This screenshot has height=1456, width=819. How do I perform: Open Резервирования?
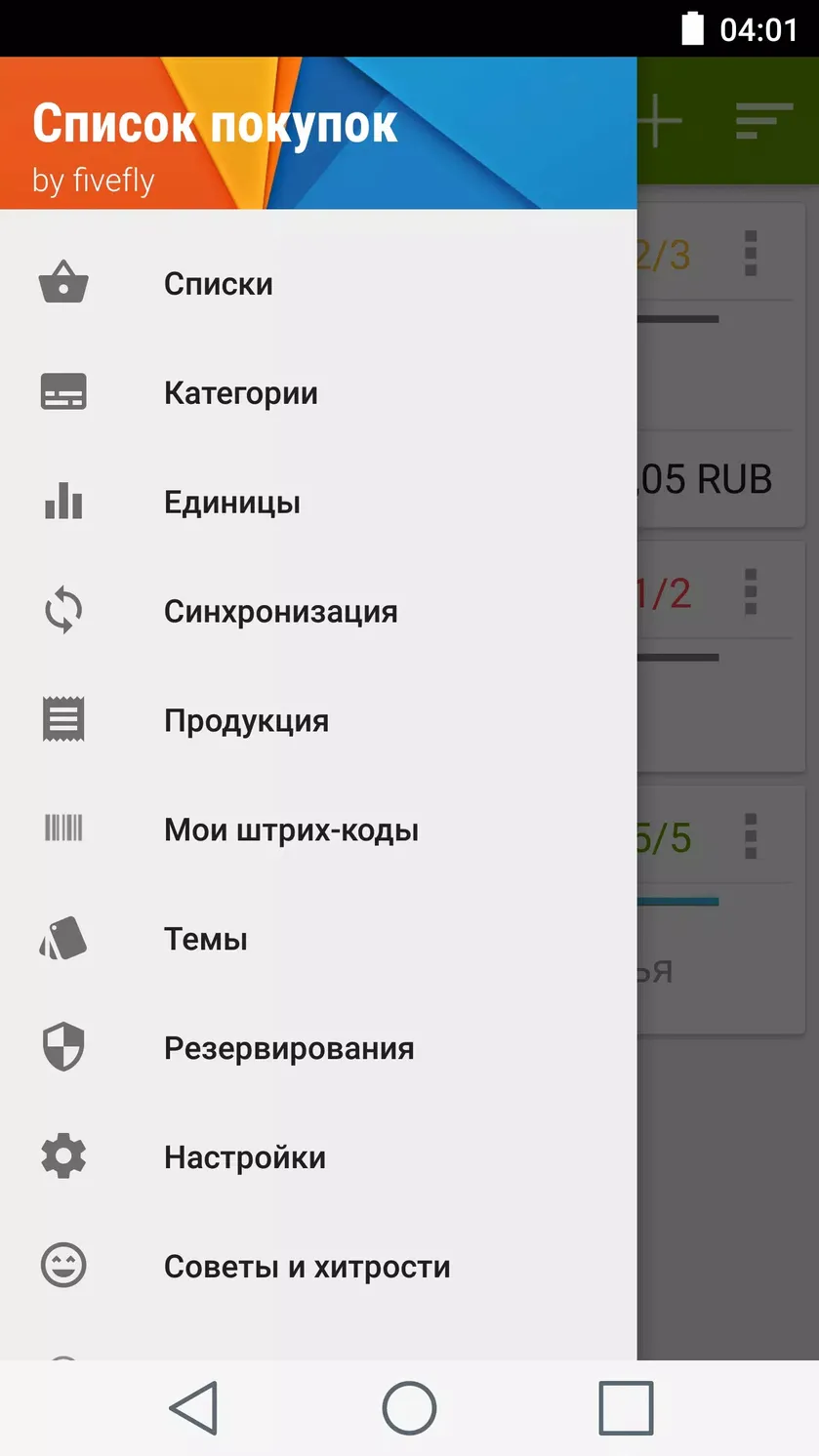(x=318, y=1049)
